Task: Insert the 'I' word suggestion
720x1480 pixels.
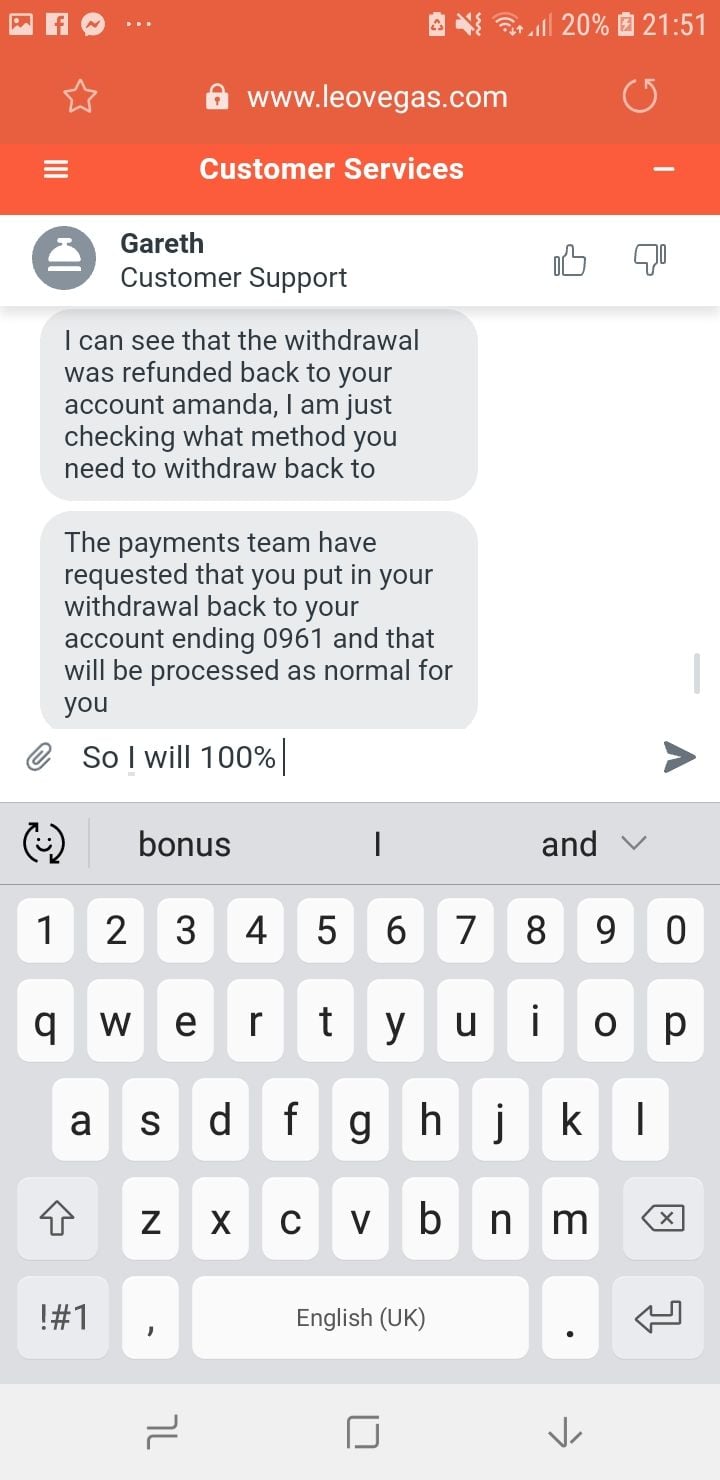Action: tap(377, 845)
